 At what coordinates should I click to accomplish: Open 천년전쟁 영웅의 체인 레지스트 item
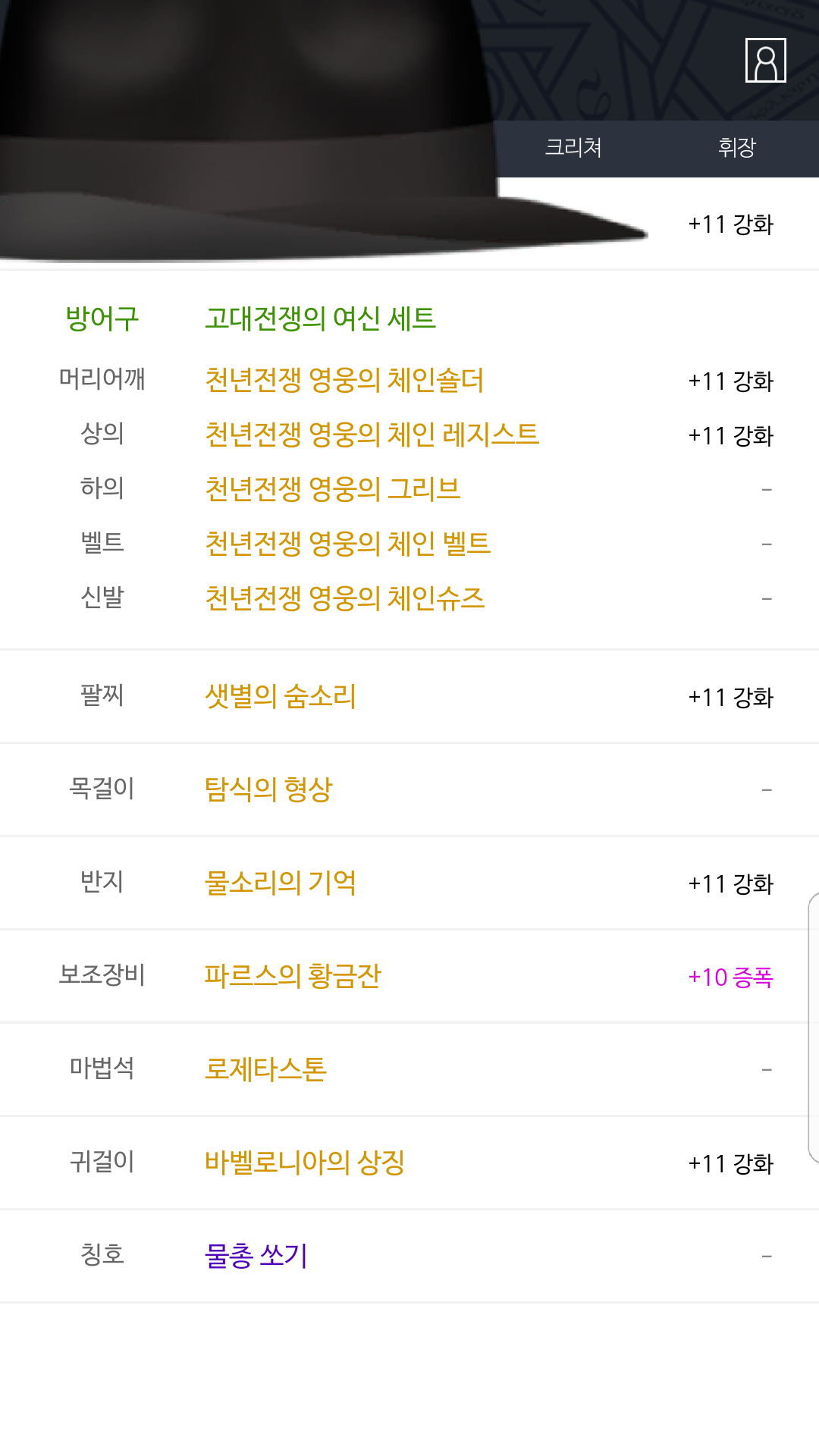[372, 435]
